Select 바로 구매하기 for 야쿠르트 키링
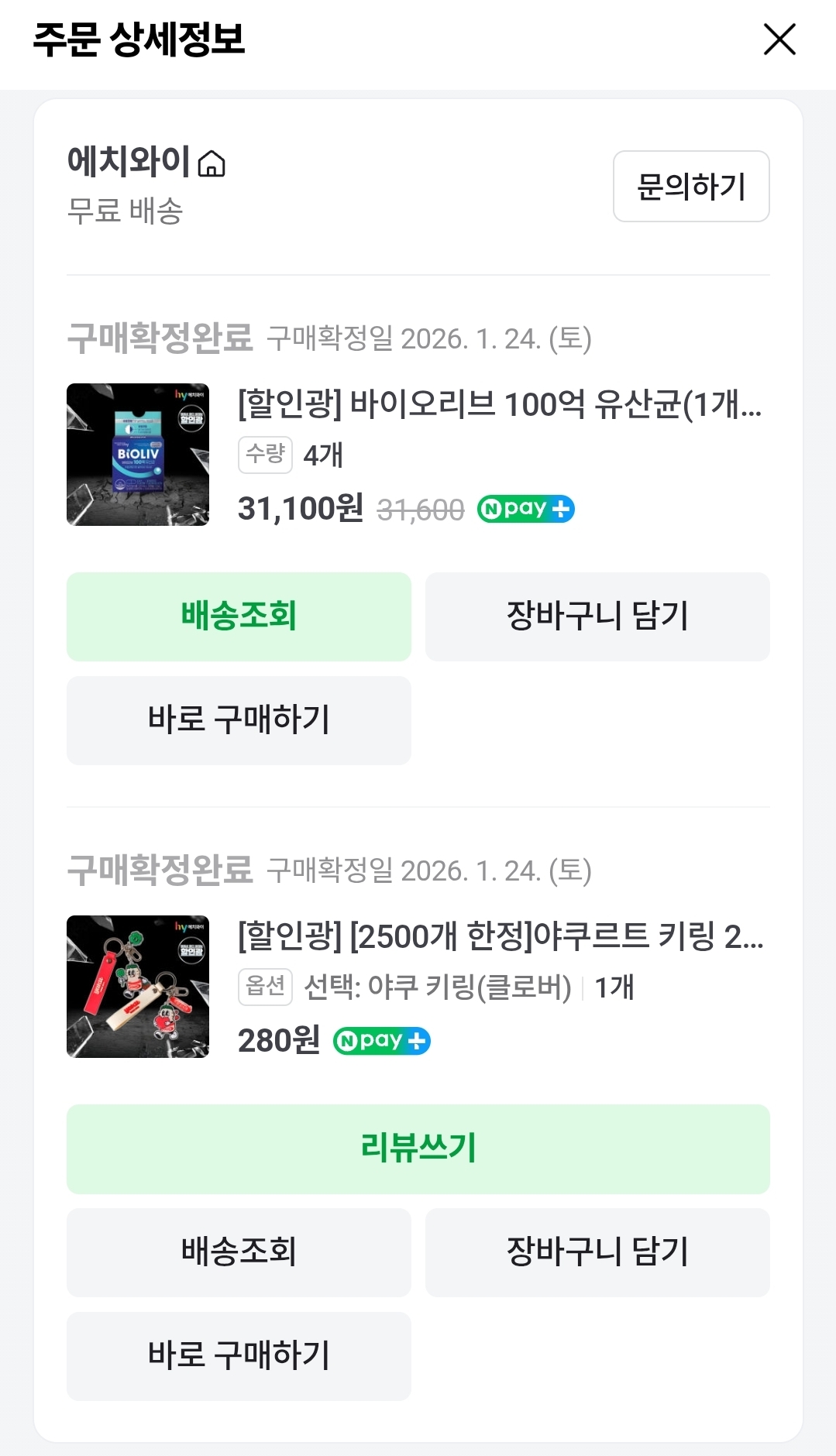This screenshot has width=836, height=1456. pyautogui.click(x=239, y=1356)
